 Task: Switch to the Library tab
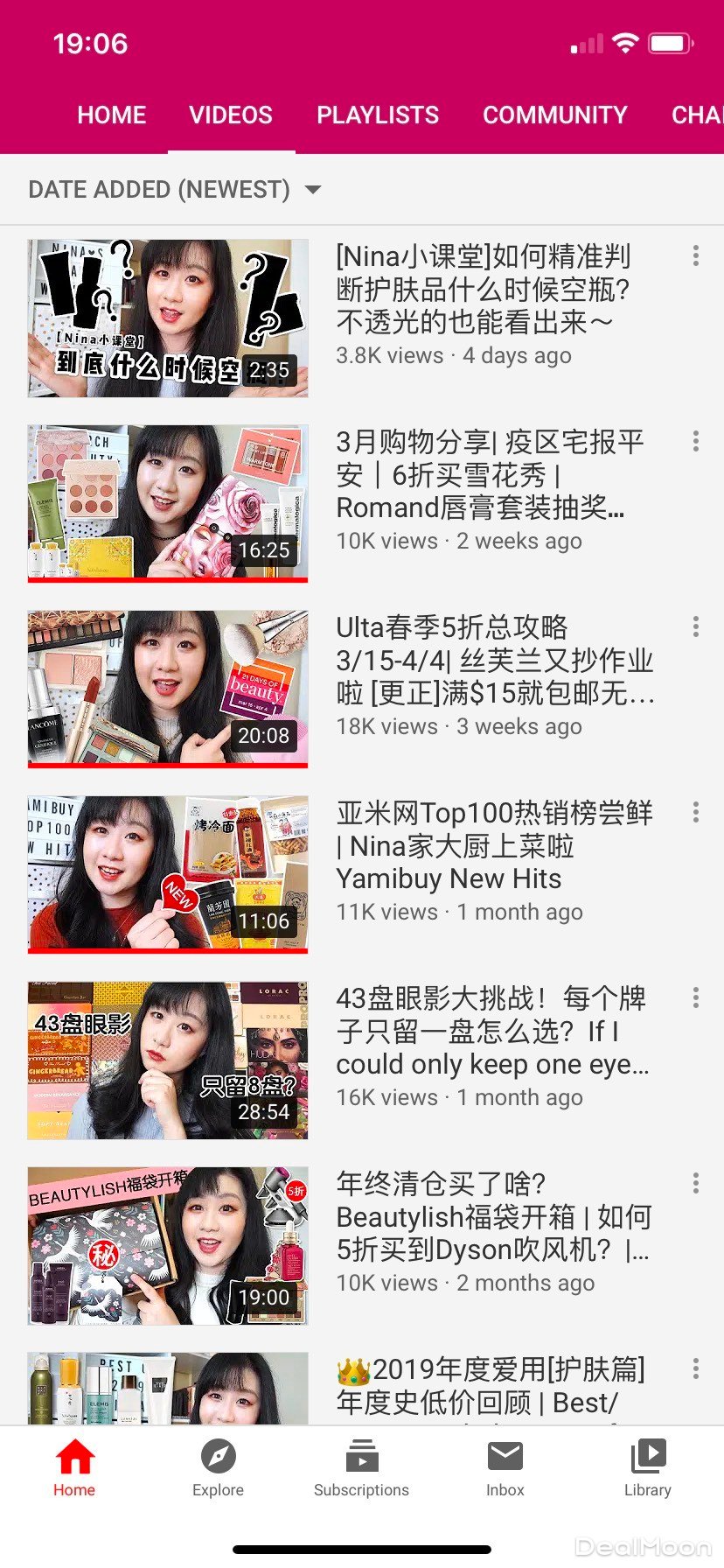pos(648,1468)
